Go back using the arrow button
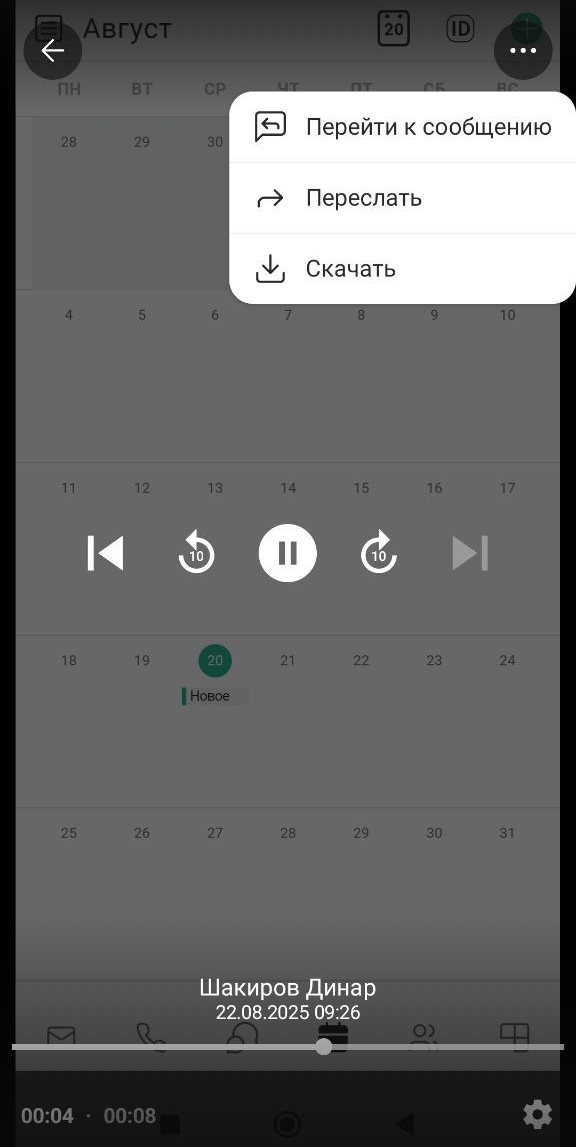Image resolution: width=576 pixels, height=1147 pixels. pyautogui.click(x=52, y=50)
